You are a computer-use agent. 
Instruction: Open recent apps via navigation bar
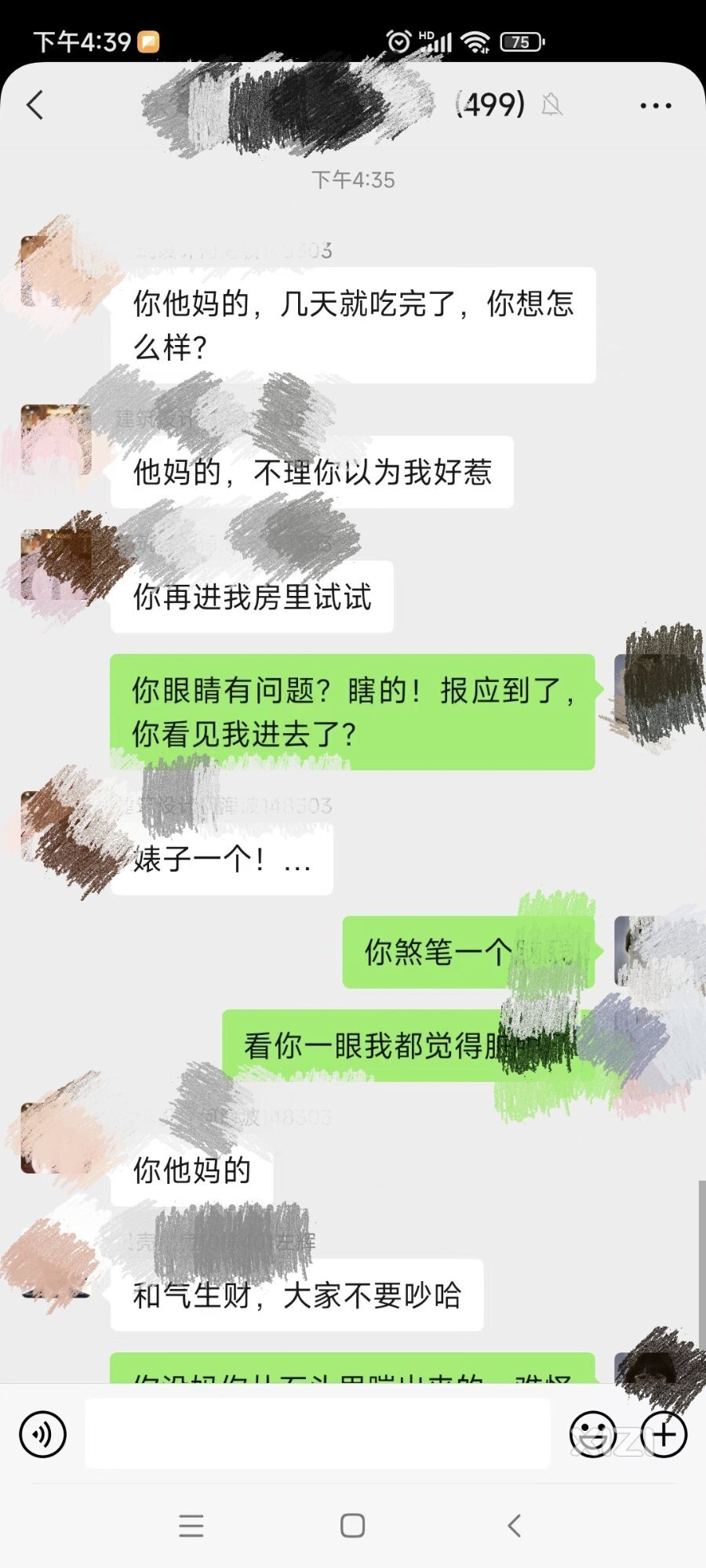point(191,1525)
